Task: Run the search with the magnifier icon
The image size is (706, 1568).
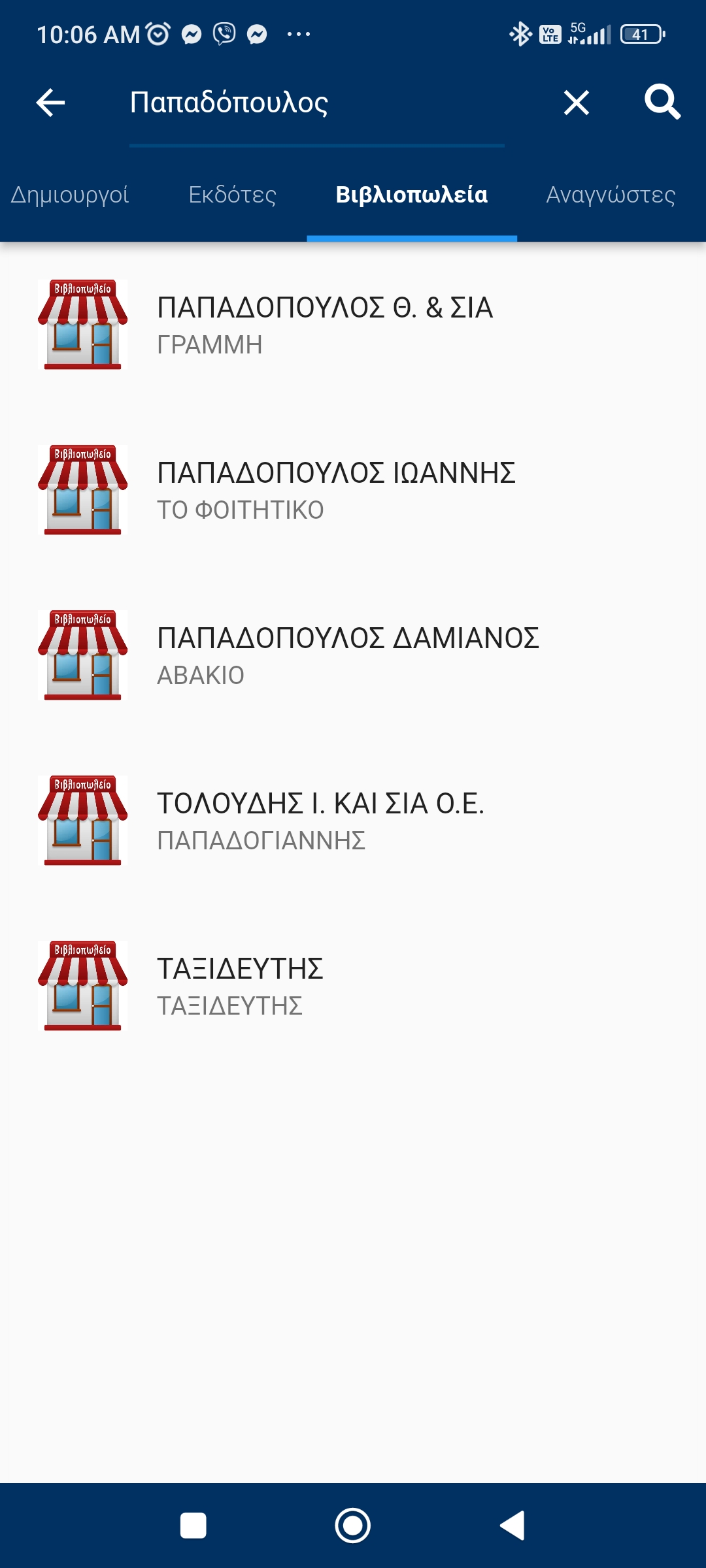Action: 662,103
